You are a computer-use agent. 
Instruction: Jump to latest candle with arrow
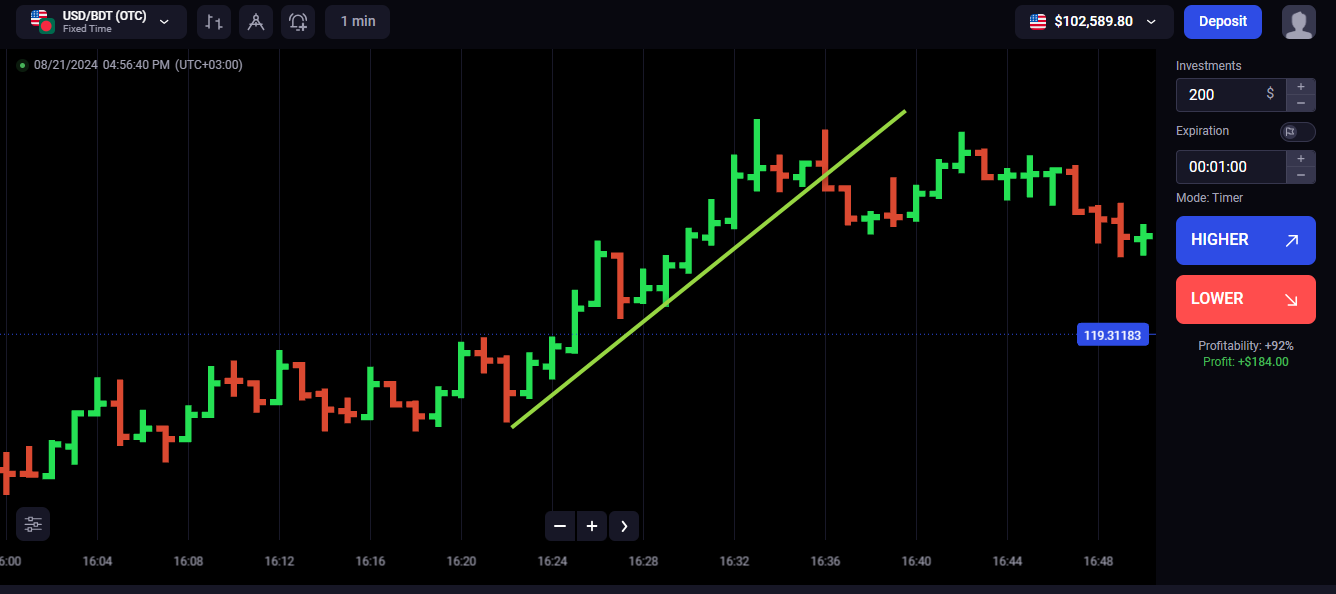(x=624, y=526)
